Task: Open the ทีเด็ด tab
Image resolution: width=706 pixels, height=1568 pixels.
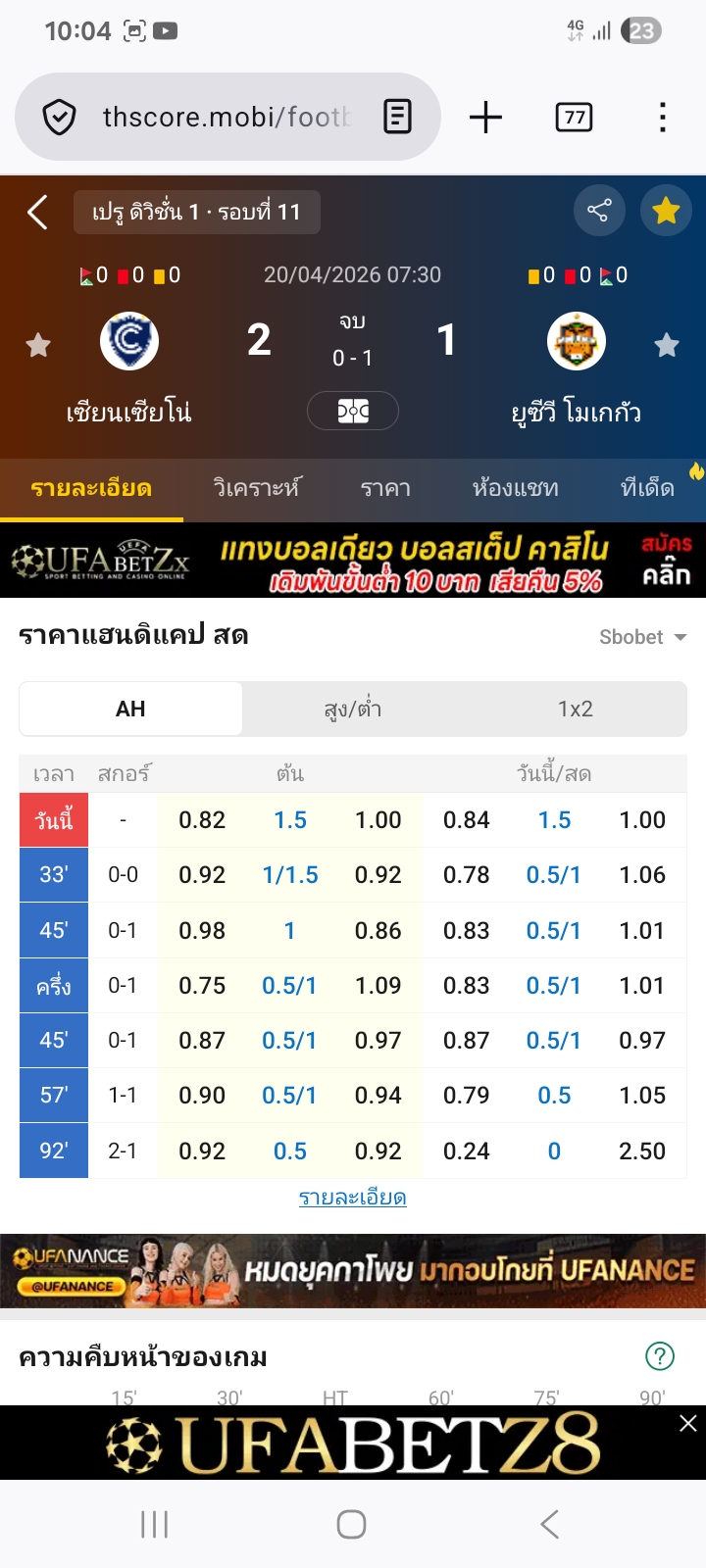Action: 647,488
